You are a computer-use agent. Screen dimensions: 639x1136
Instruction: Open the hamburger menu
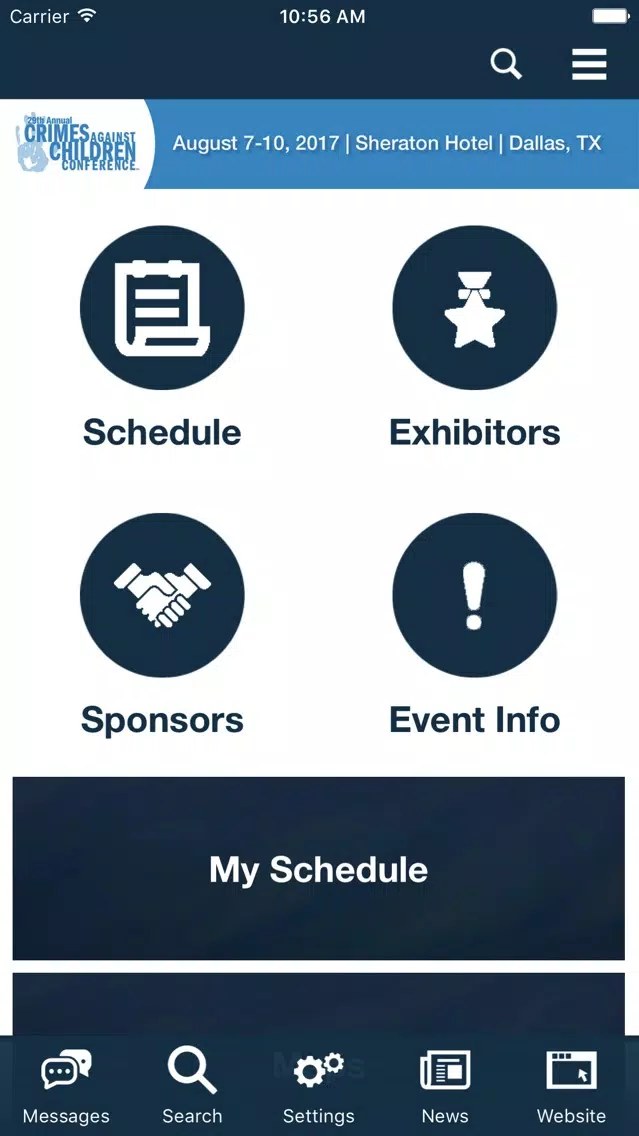pos(589,64)
